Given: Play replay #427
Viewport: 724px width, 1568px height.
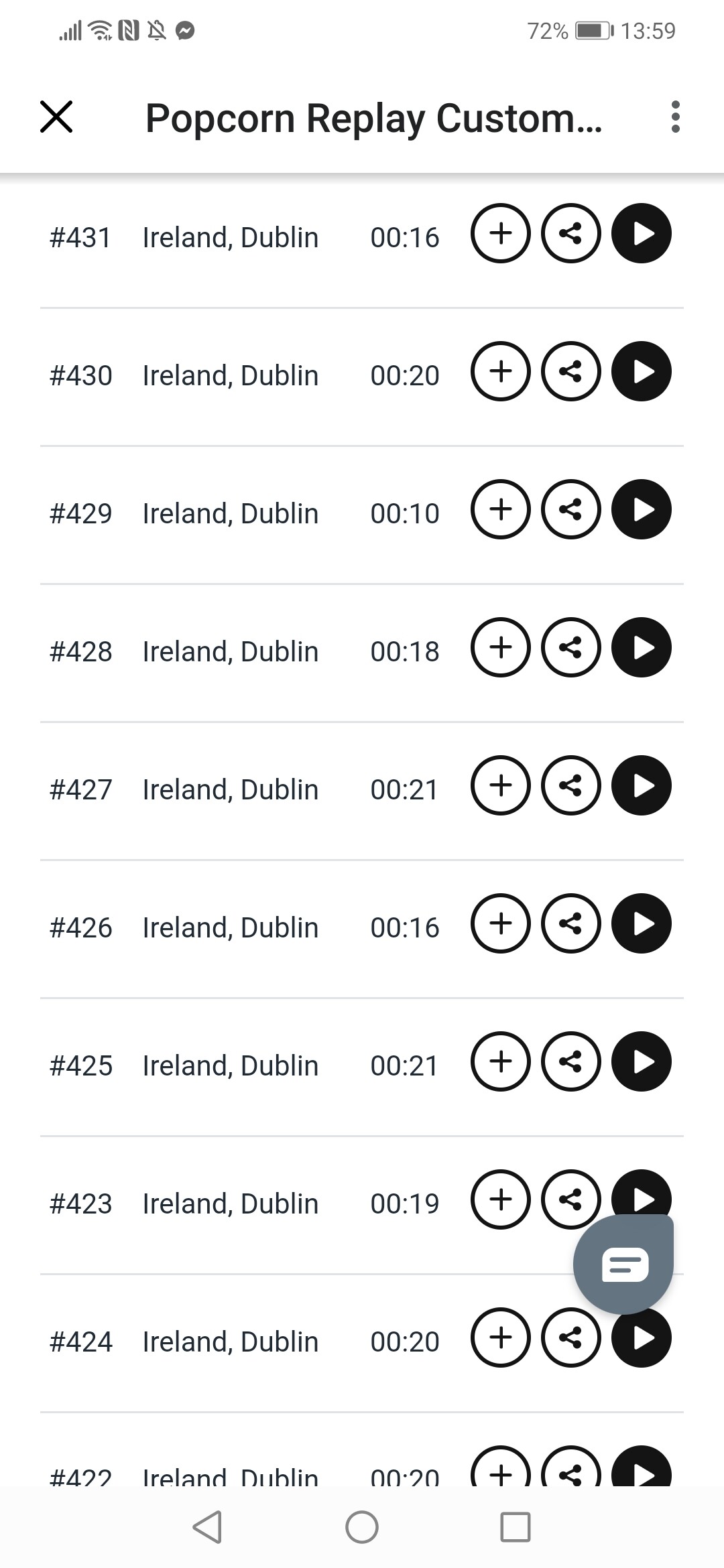Looking at the screenshot, I should (642, 786).
